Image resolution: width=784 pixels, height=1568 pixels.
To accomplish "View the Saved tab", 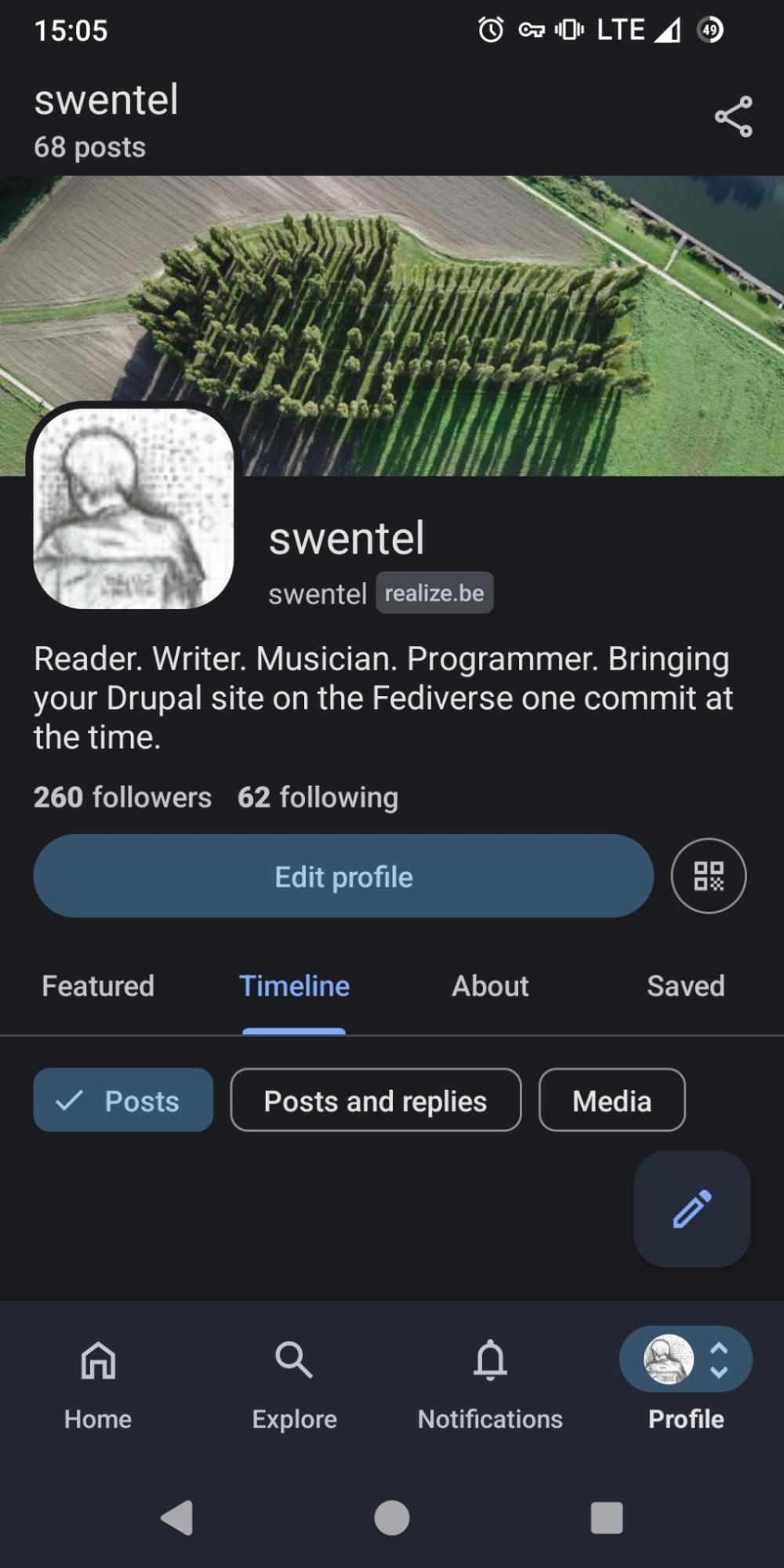I will click(x=685, y=986).
